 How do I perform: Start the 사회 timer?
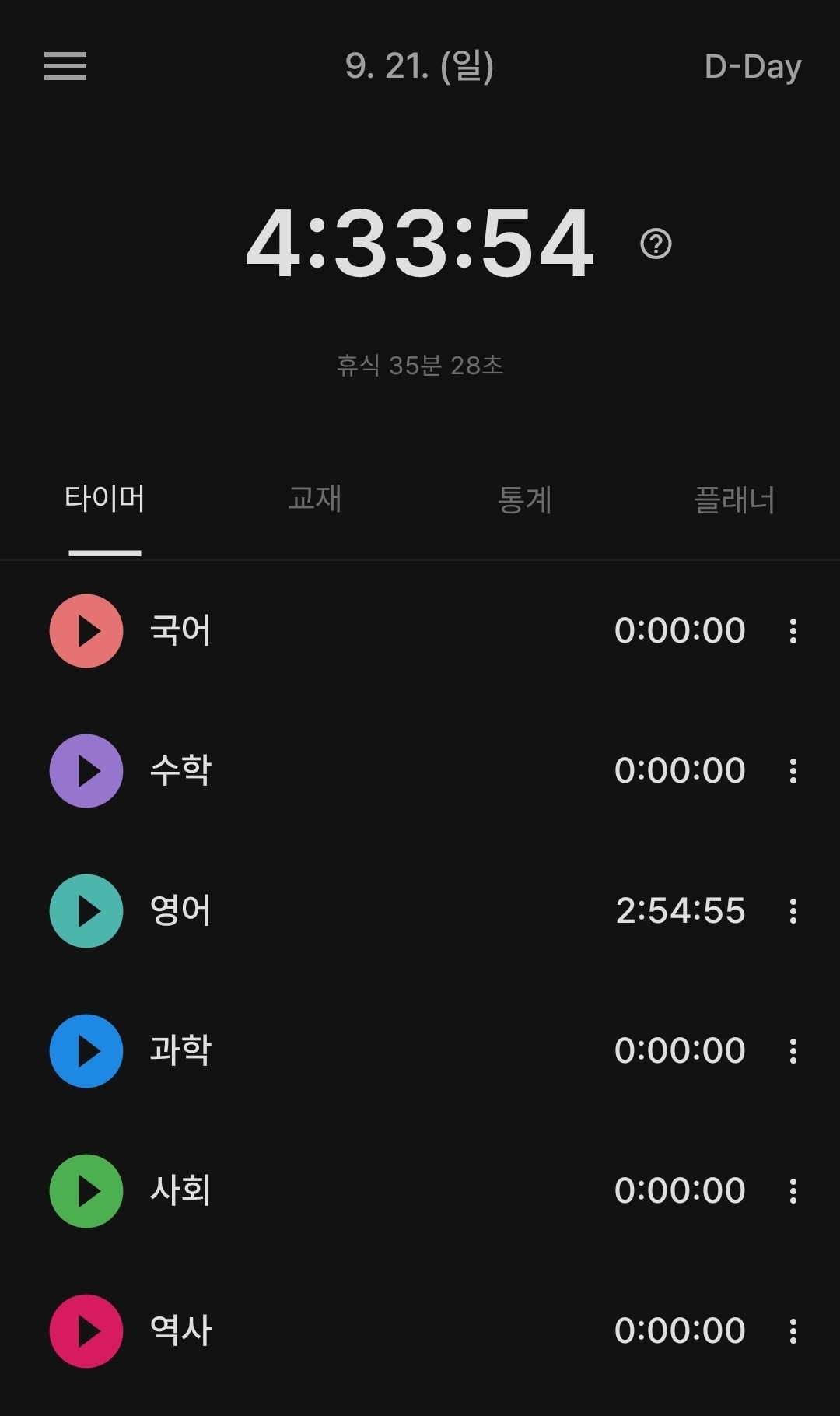(86, 1191)
